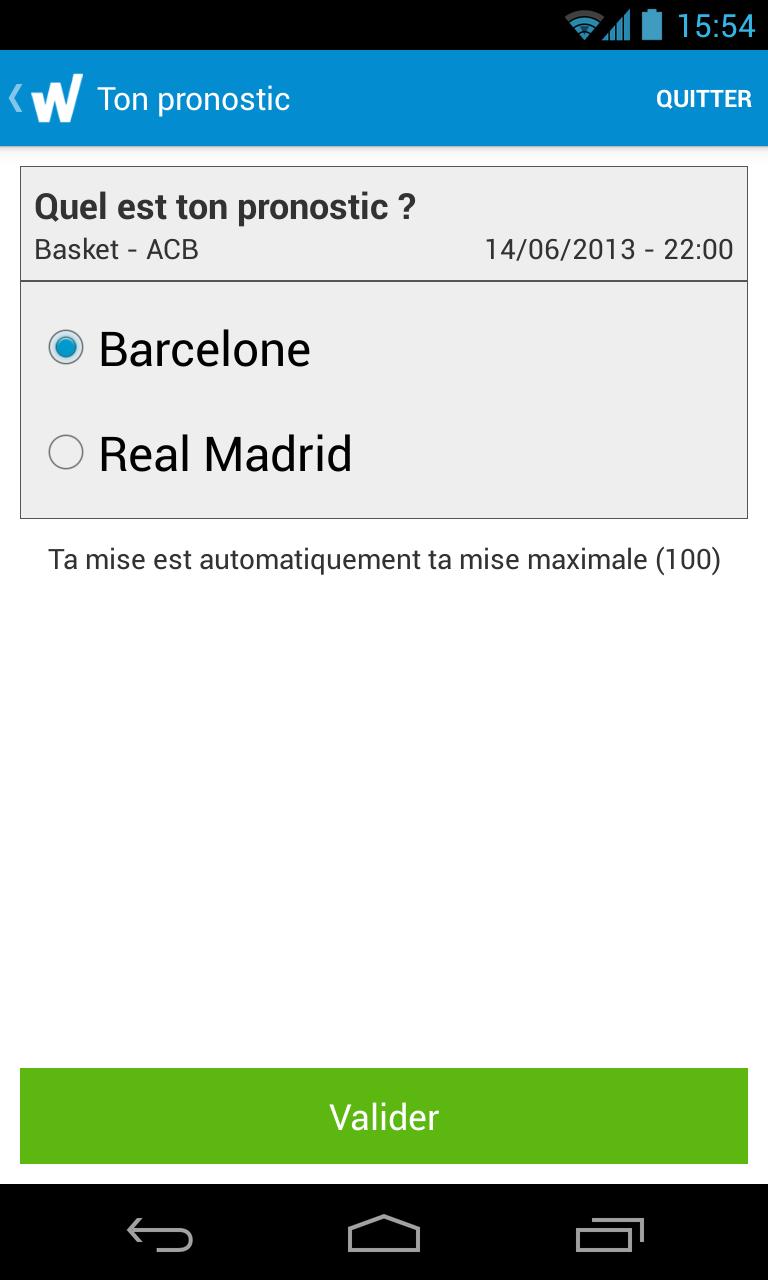This screenshot has width=768, height=1280.
Task: Tap the system back button
Action: click(160, 1235)
